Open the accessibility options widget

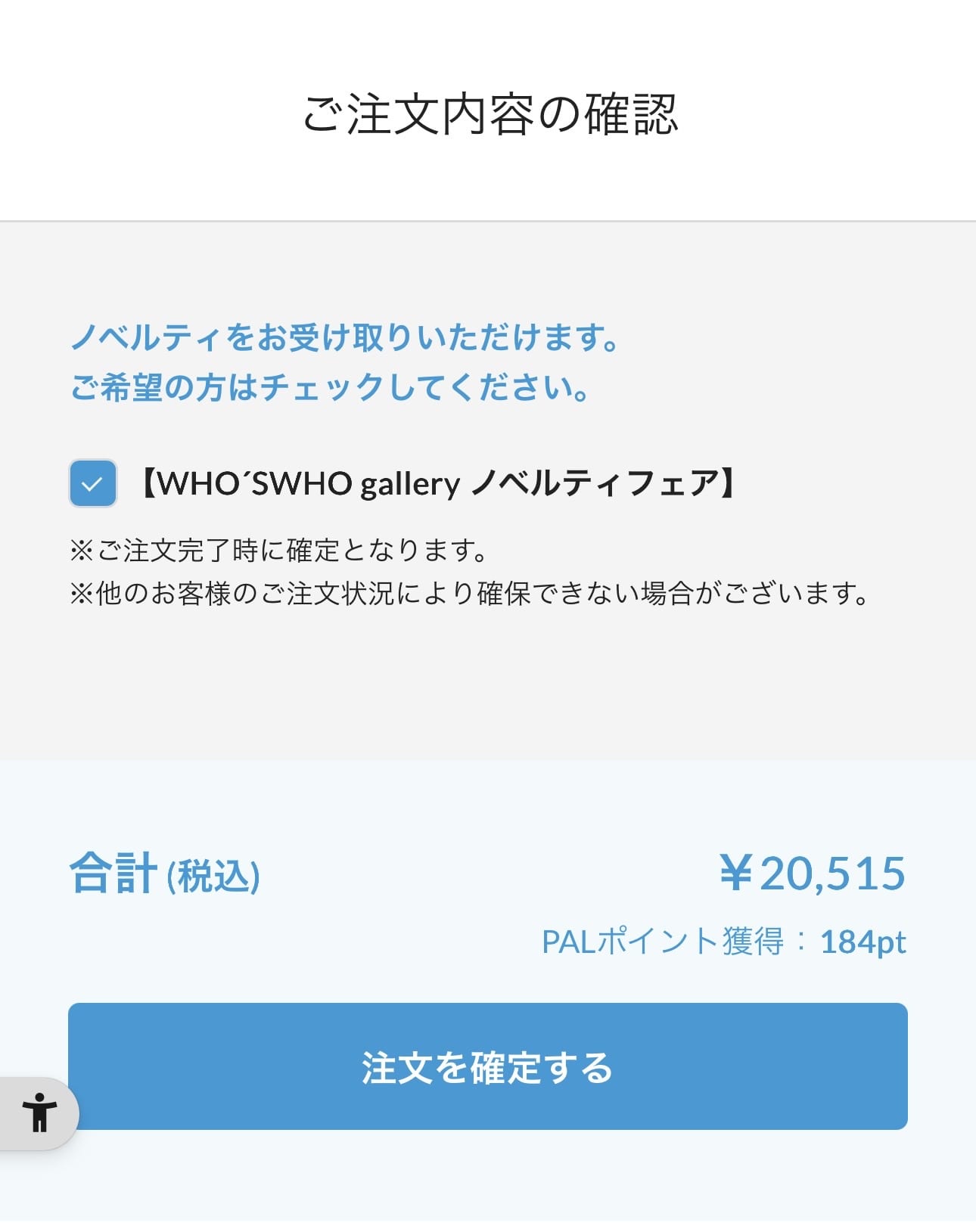coord(39,1113)
